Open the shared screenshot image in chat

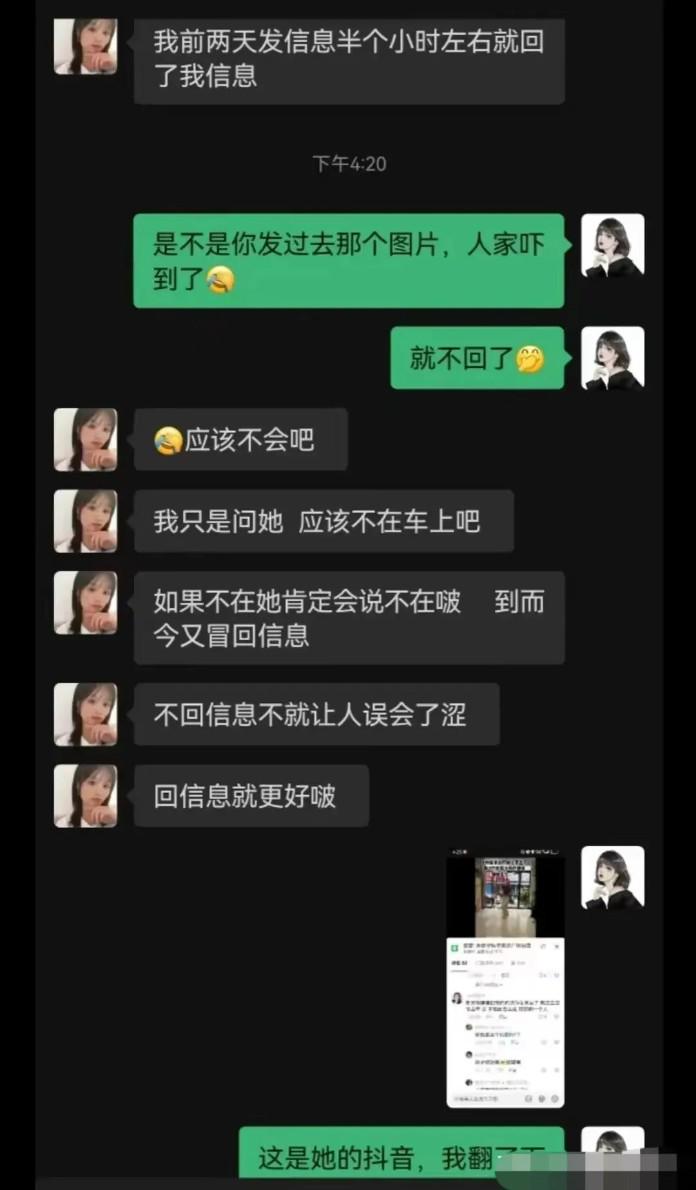tap(505, 978)
